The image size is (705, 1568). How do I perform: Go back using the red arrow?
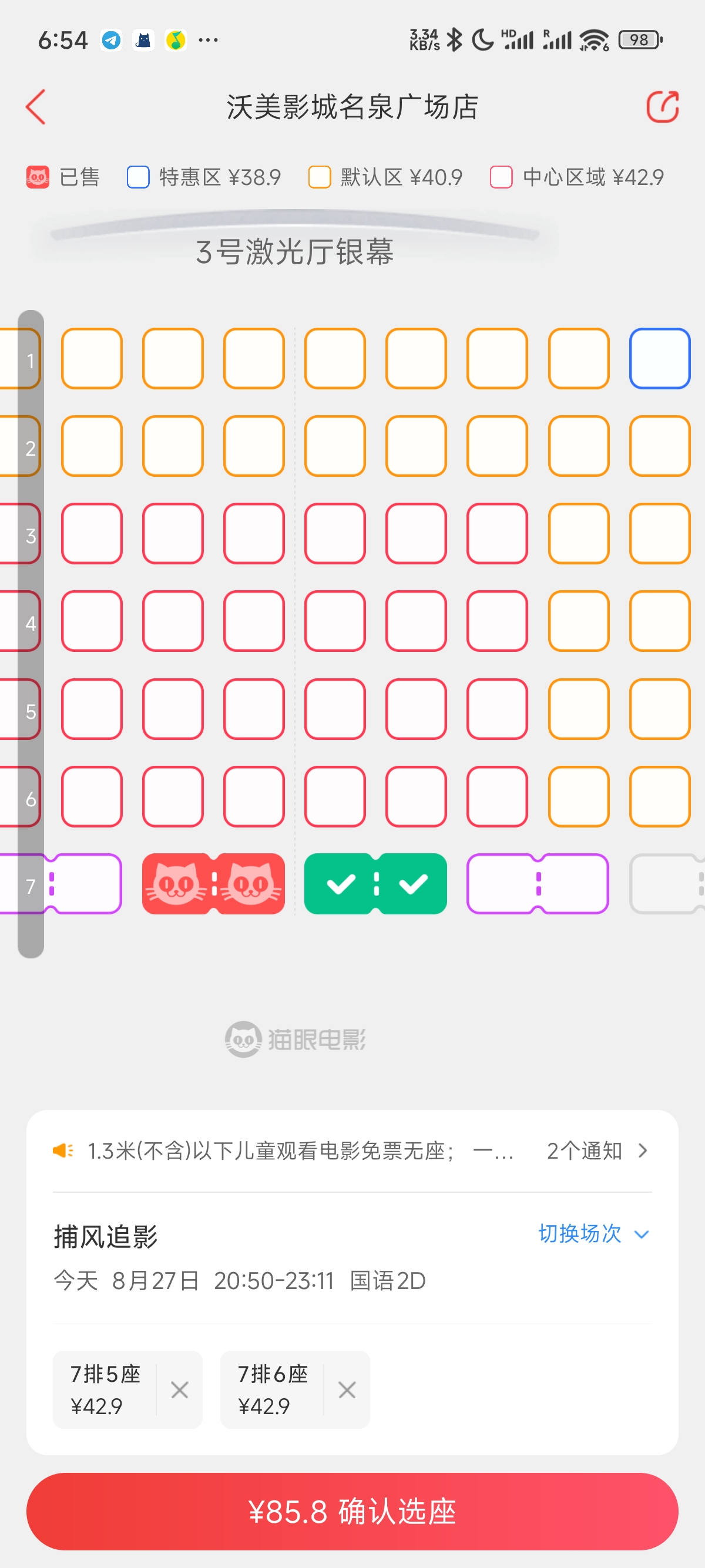(x=35, y=107)
